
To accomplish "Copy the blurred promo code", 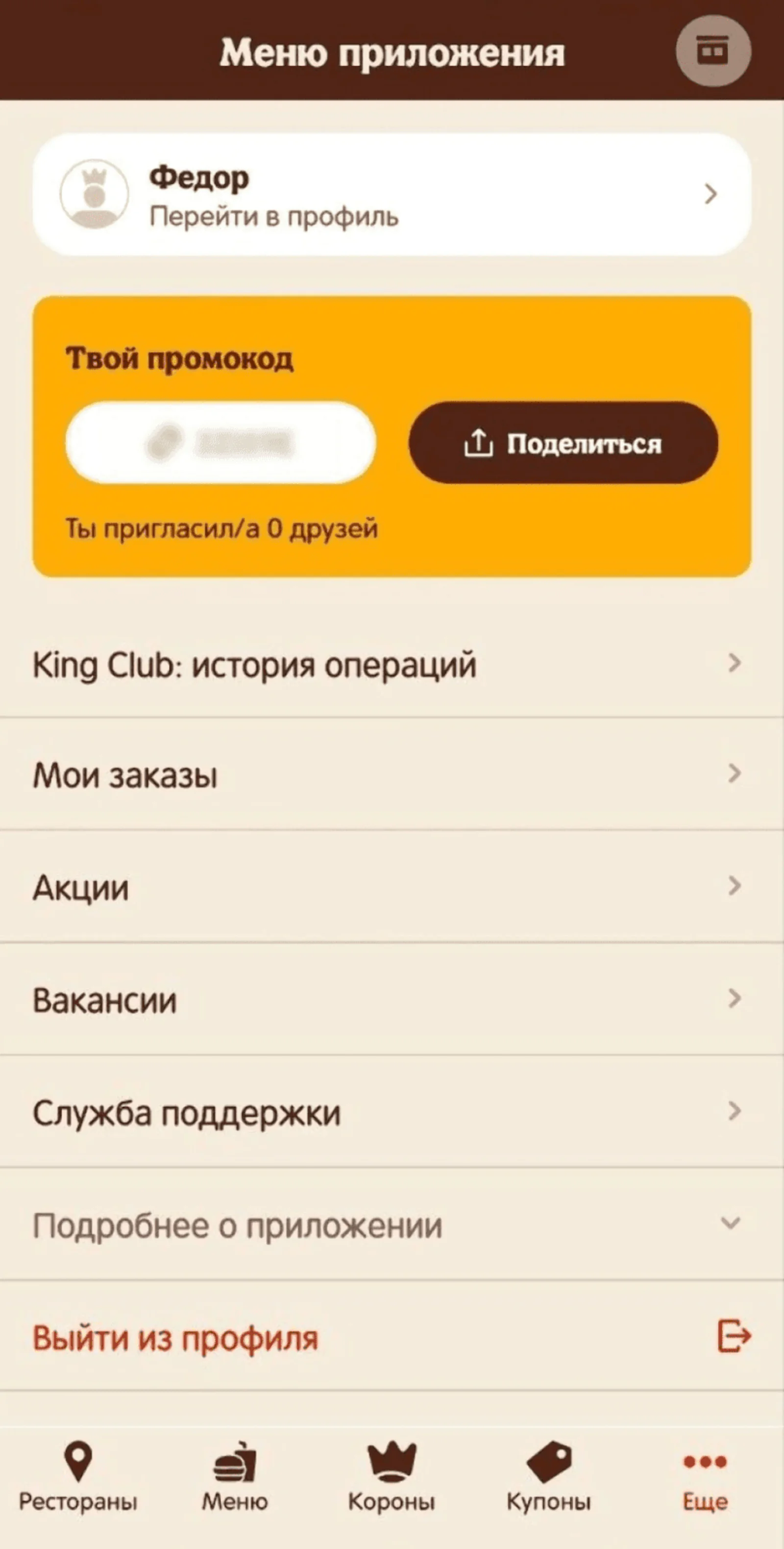I will [x=220, y=443].
